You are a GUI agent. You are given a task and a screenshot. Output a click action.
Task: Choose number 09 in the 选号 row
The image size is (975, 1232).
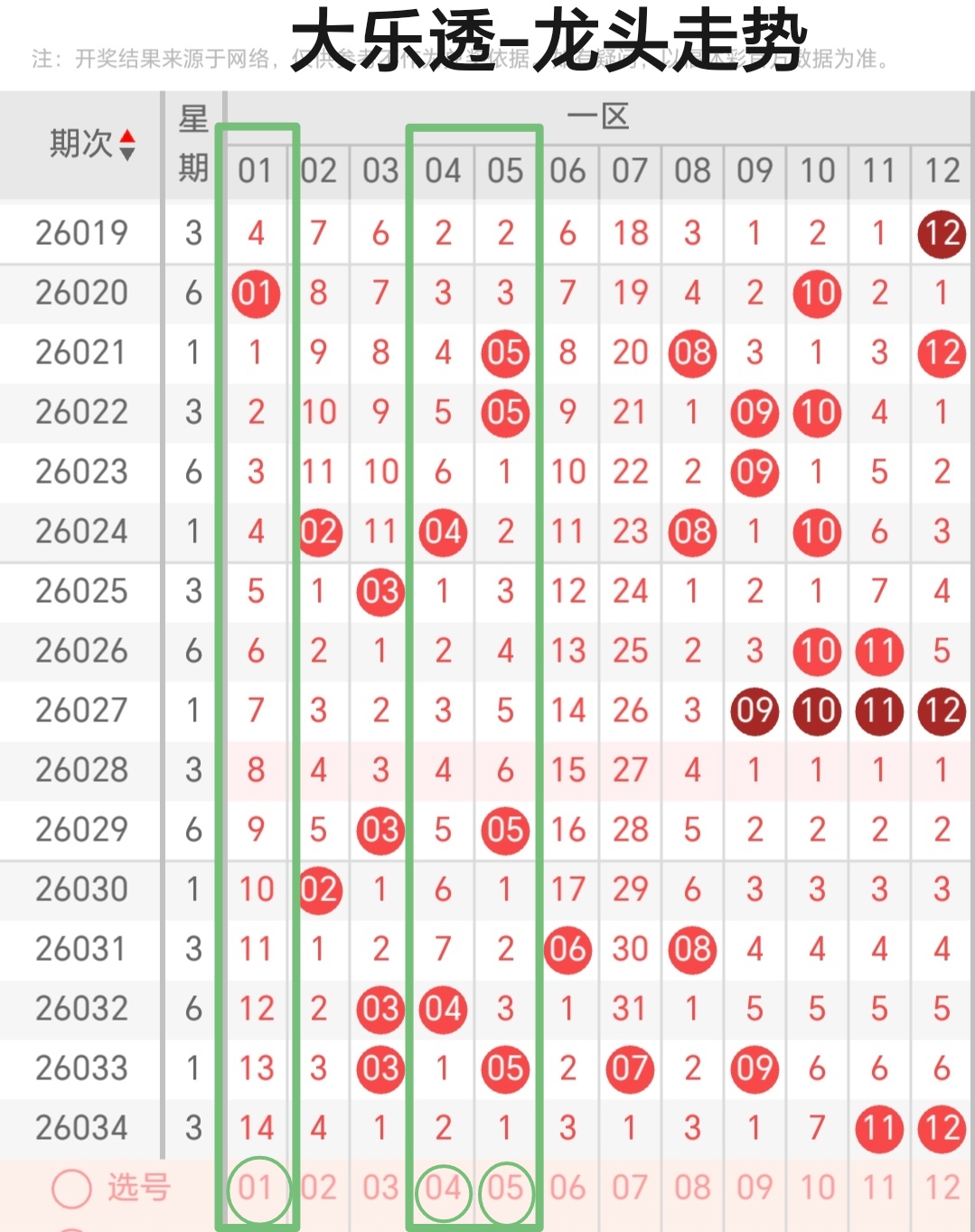(x=755, y=1189)
